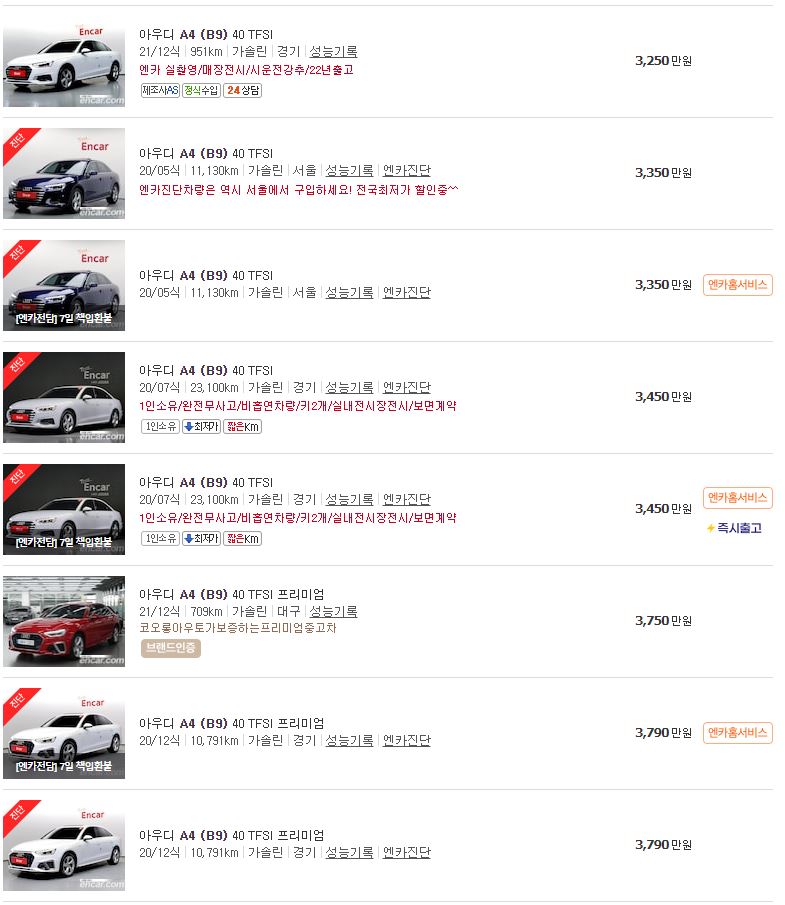Tap 엔카홈서비스 button on the 3,790만원 listing
785x905 pixels.
click(x=737, y=732)
